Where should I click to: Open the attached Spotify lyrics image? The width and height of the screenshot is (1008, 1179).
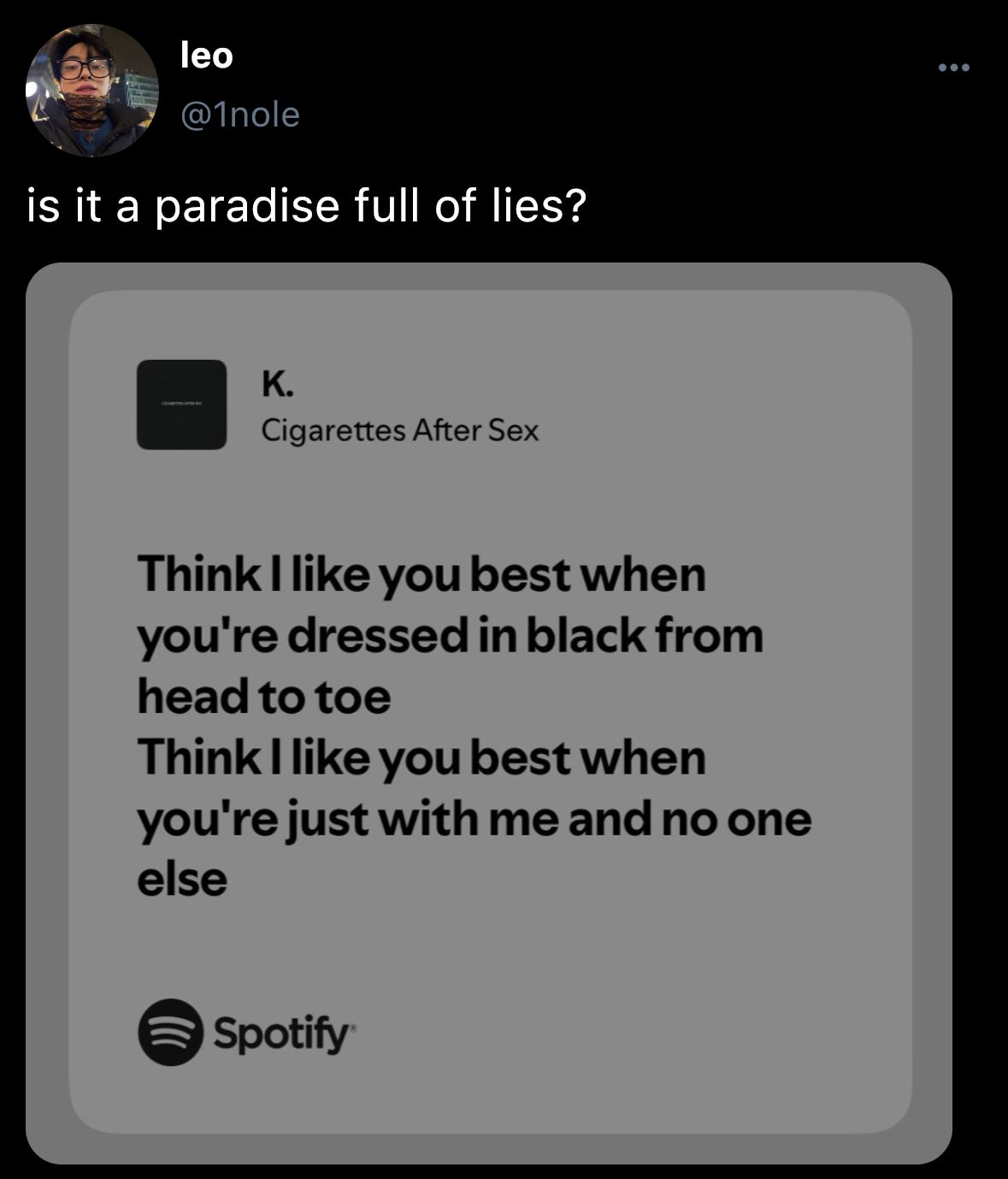click(x=489, y=712)
